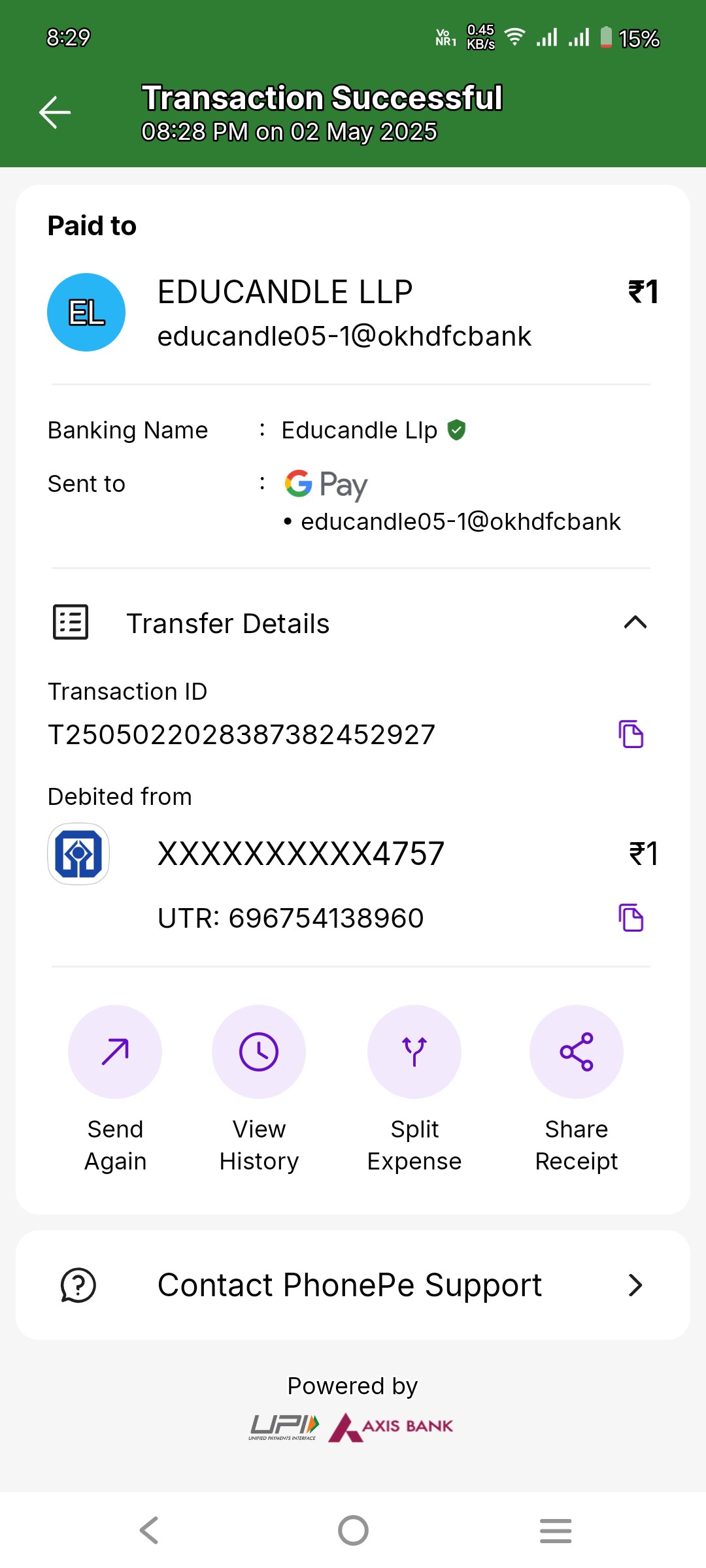
Task: Share the payment receipt
Action: 577,1052
